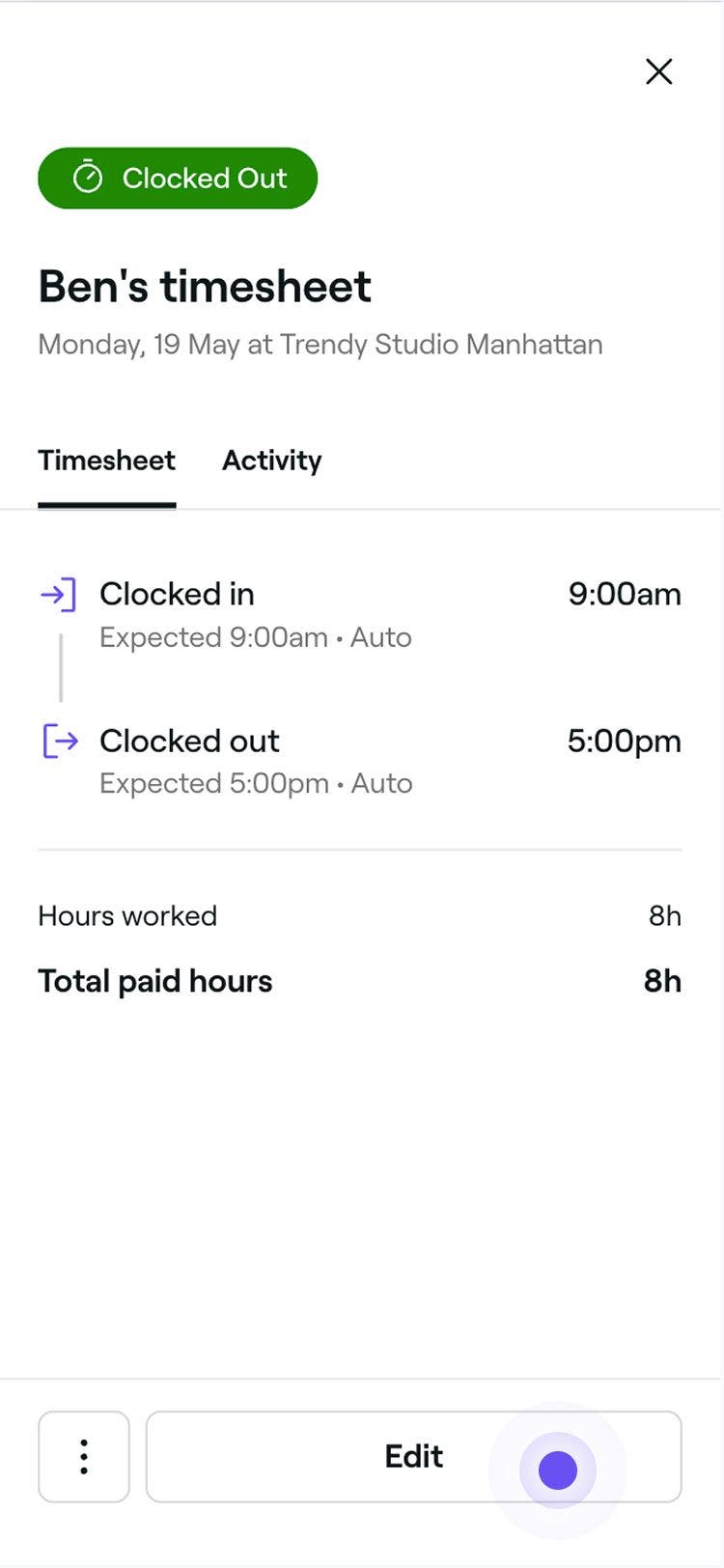
Task: Switch to the Activity tab
Action: (271, 461)
